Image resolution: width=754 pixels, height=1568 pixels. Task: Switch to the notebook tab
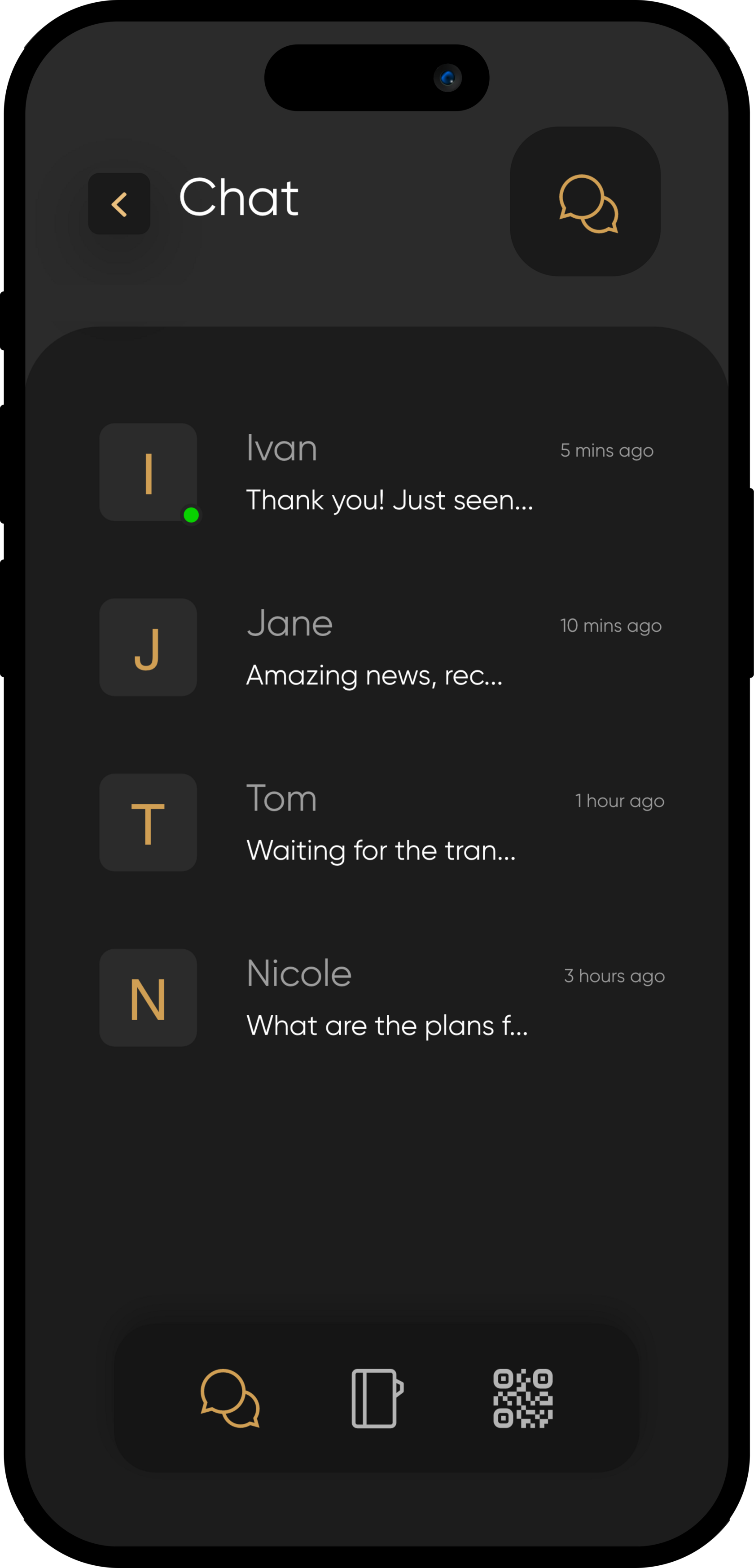377,1398
